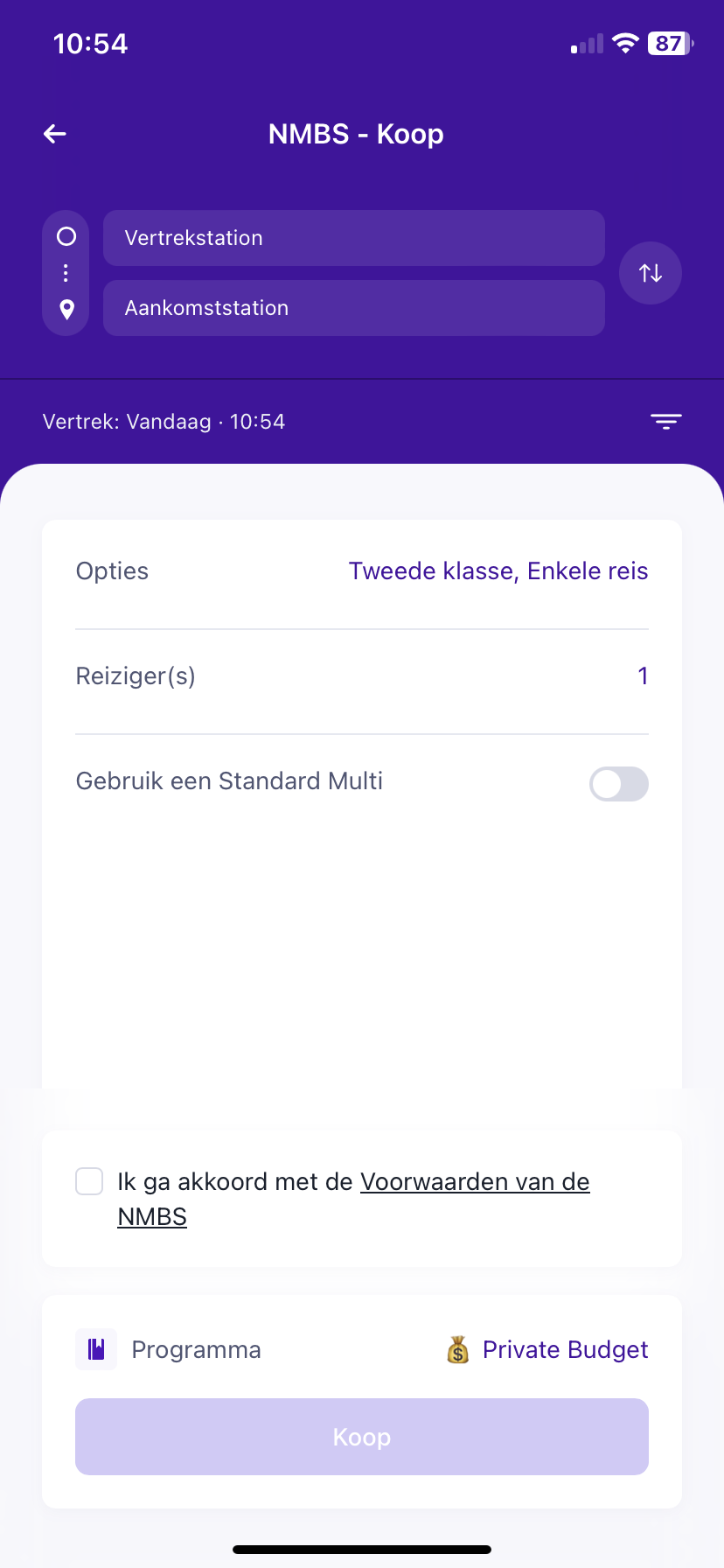Check the agreement checkbox for NMBS terms
The image size is (724, 1568).
coord(89,1181)
